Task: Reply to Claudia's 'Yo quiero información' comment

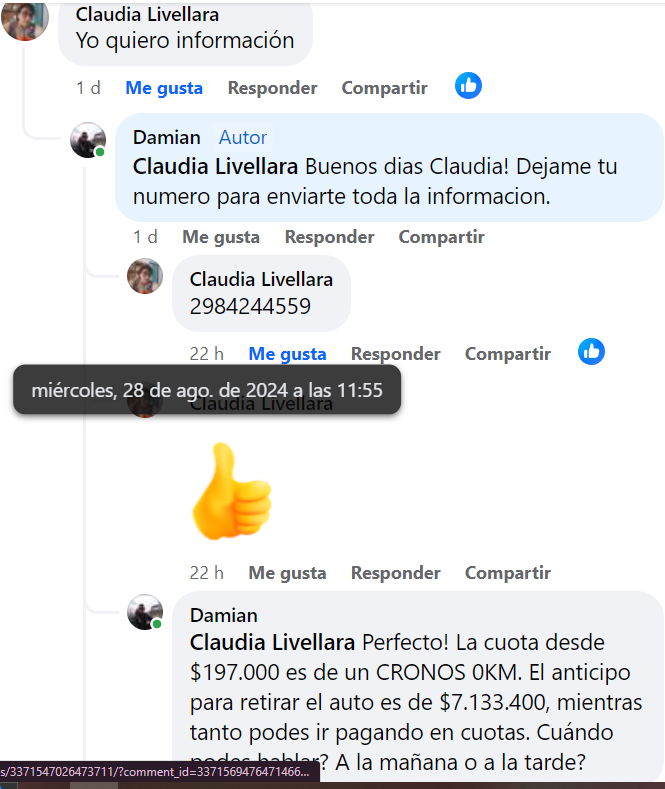Action: [x=272, y=88]
